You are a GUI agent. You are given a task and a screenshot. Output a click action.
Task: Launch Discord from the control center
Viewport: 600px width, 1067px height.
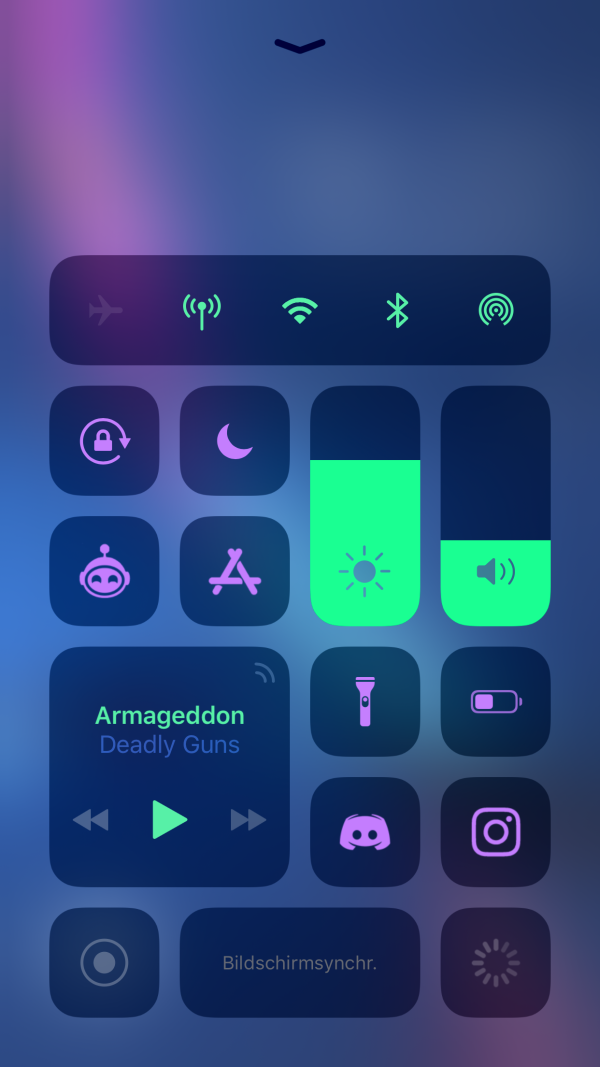pyautogui.click(x=365, y=832)
